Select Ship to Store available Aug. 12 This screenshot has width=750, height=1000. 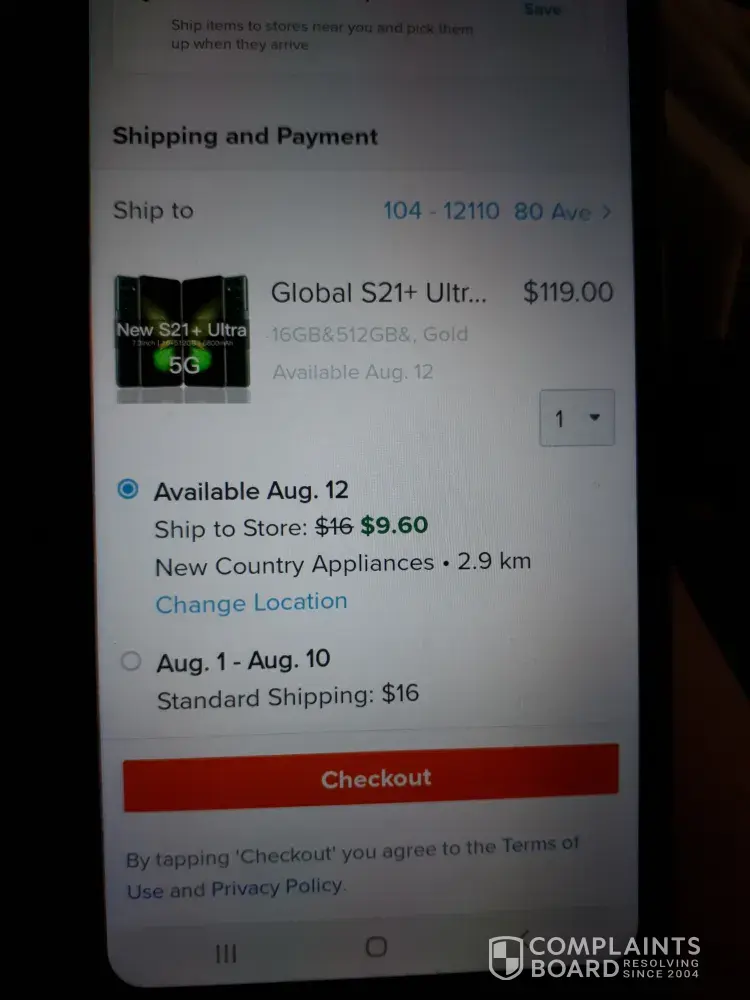(x=129, y=490)
